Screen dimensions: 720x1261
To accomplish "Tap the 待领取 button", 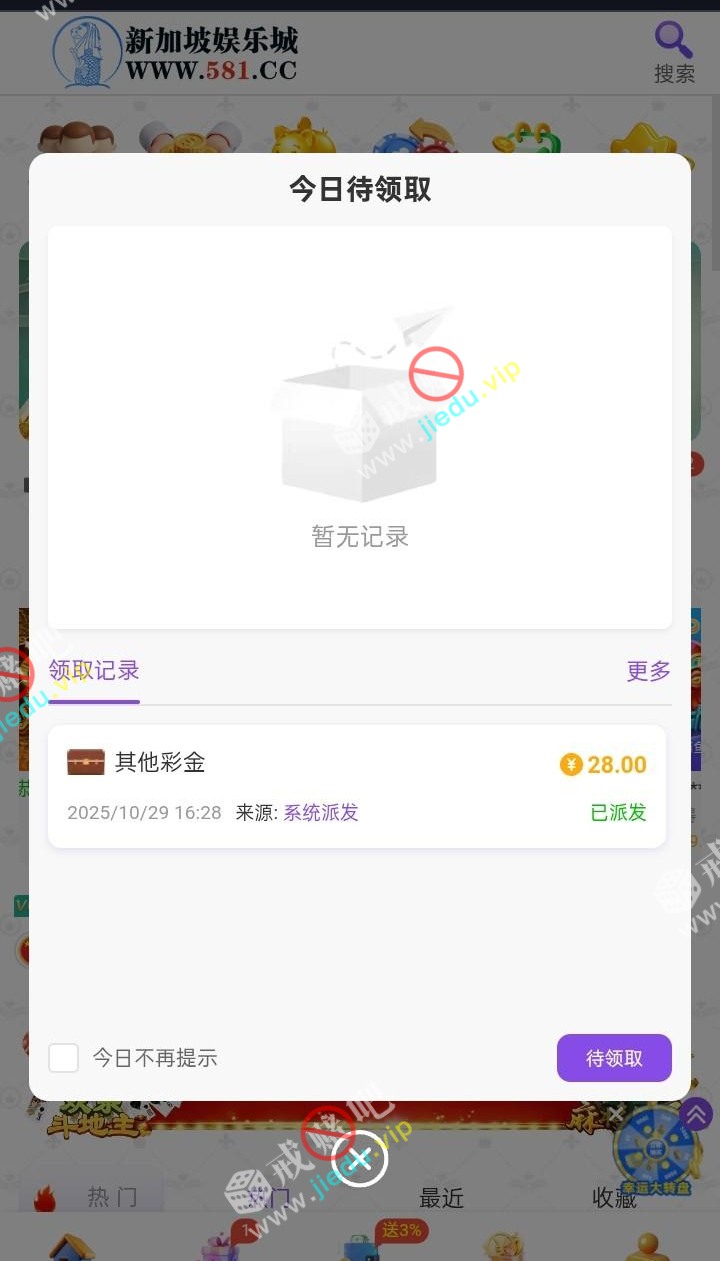I will [x=614, y=1058].
